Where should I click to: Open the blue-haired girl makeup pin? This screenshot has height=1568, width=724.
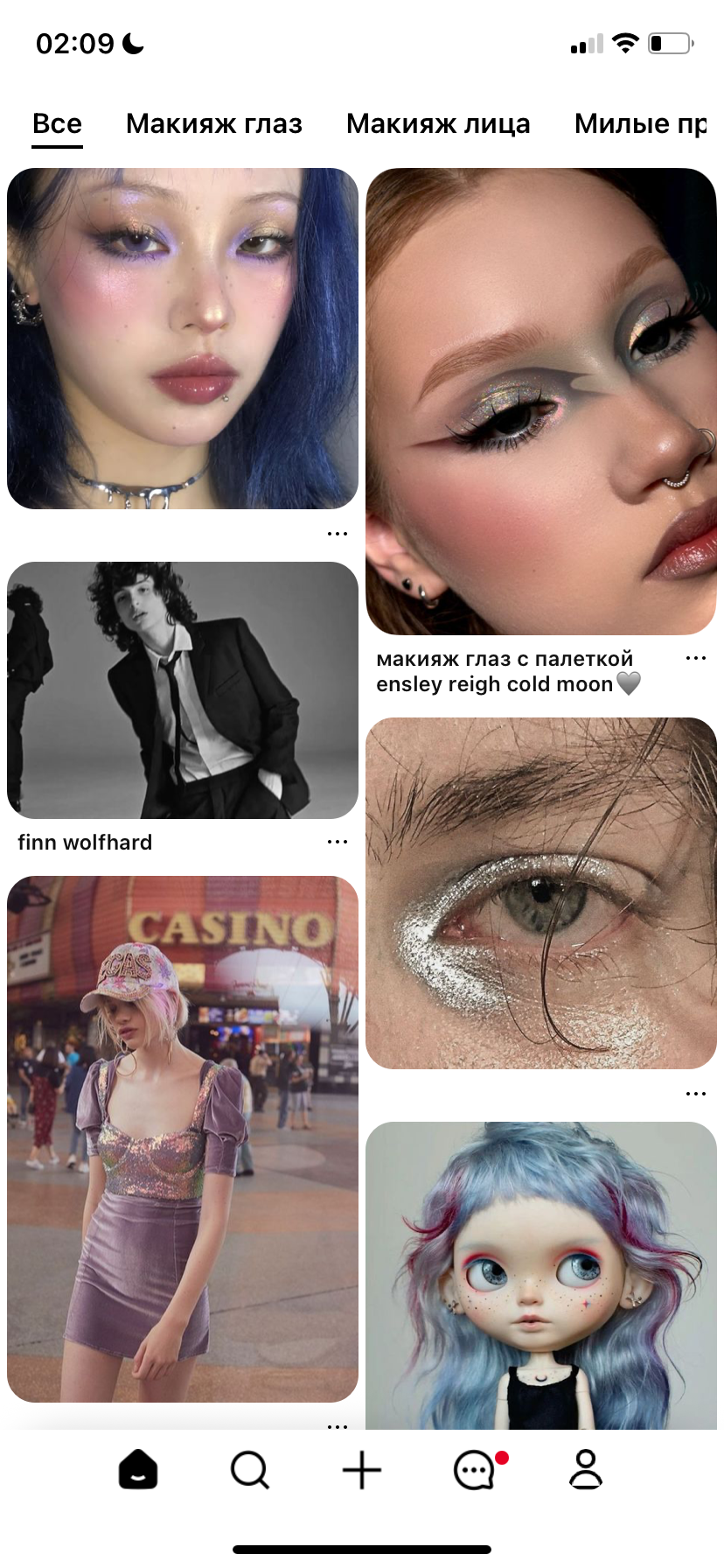183,339
